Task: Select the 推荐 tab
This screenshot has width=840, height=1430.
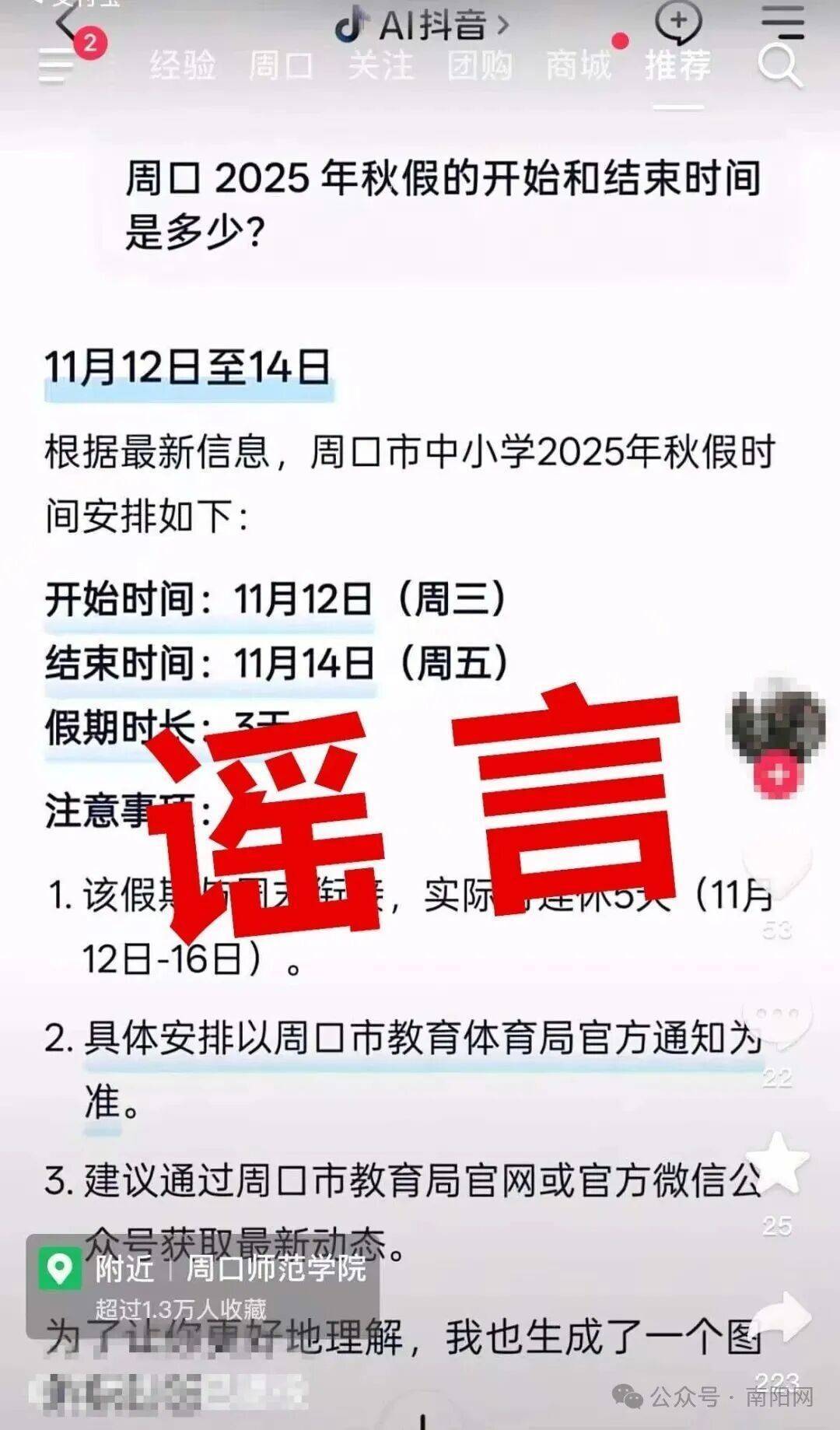Action: [x=677, y=65]
